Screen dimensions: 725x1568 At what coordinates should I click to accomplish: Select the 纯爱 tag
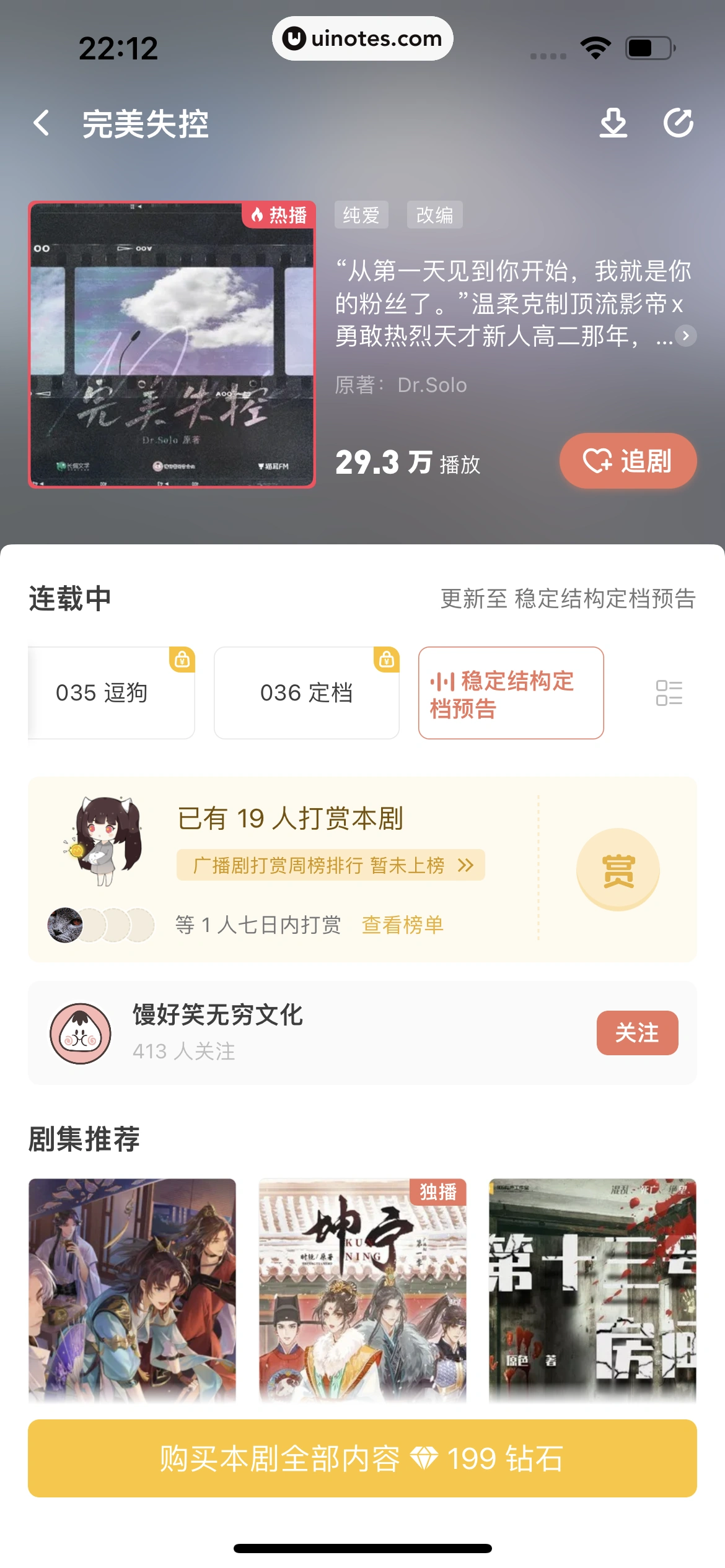pos(360,214)
